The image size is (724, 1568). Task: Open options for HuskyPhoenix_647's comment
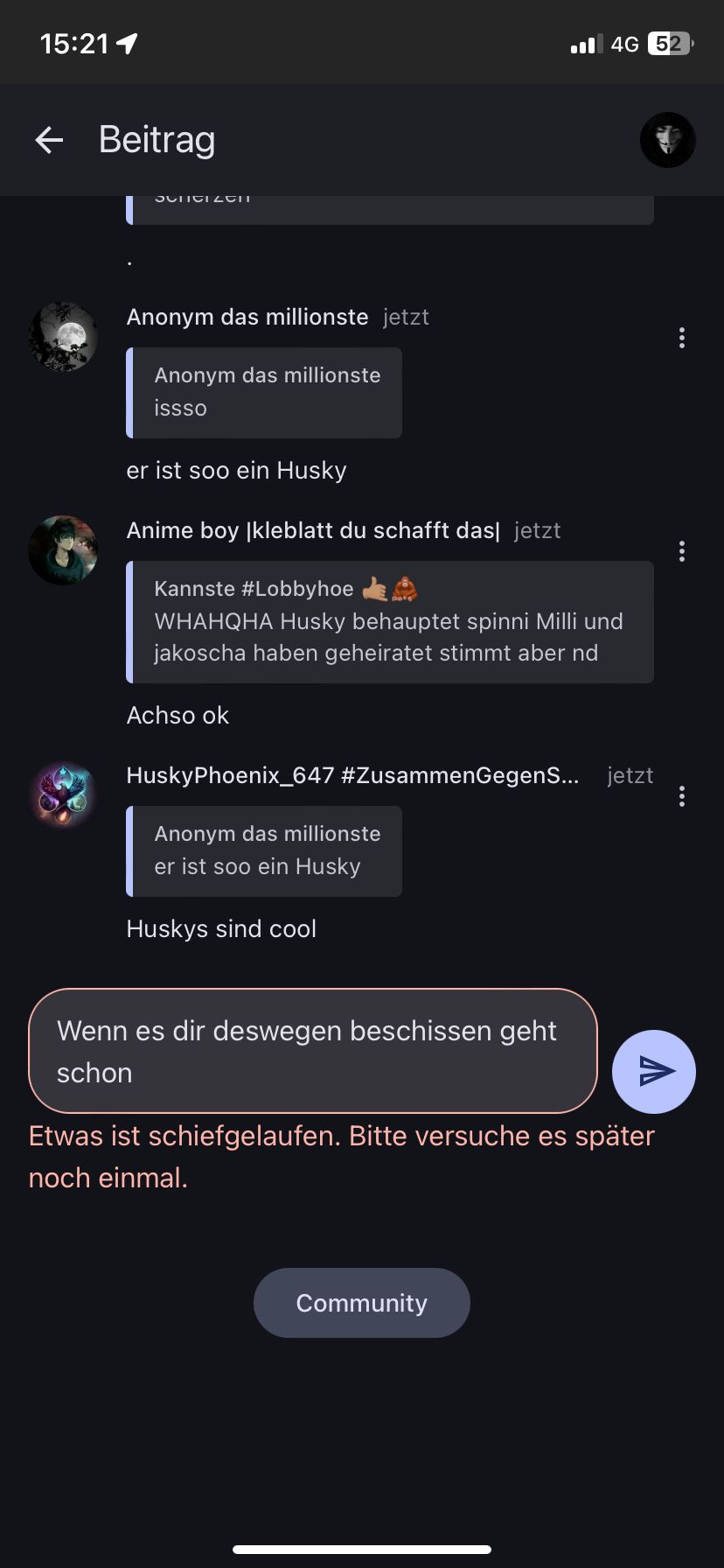point(682,796)
